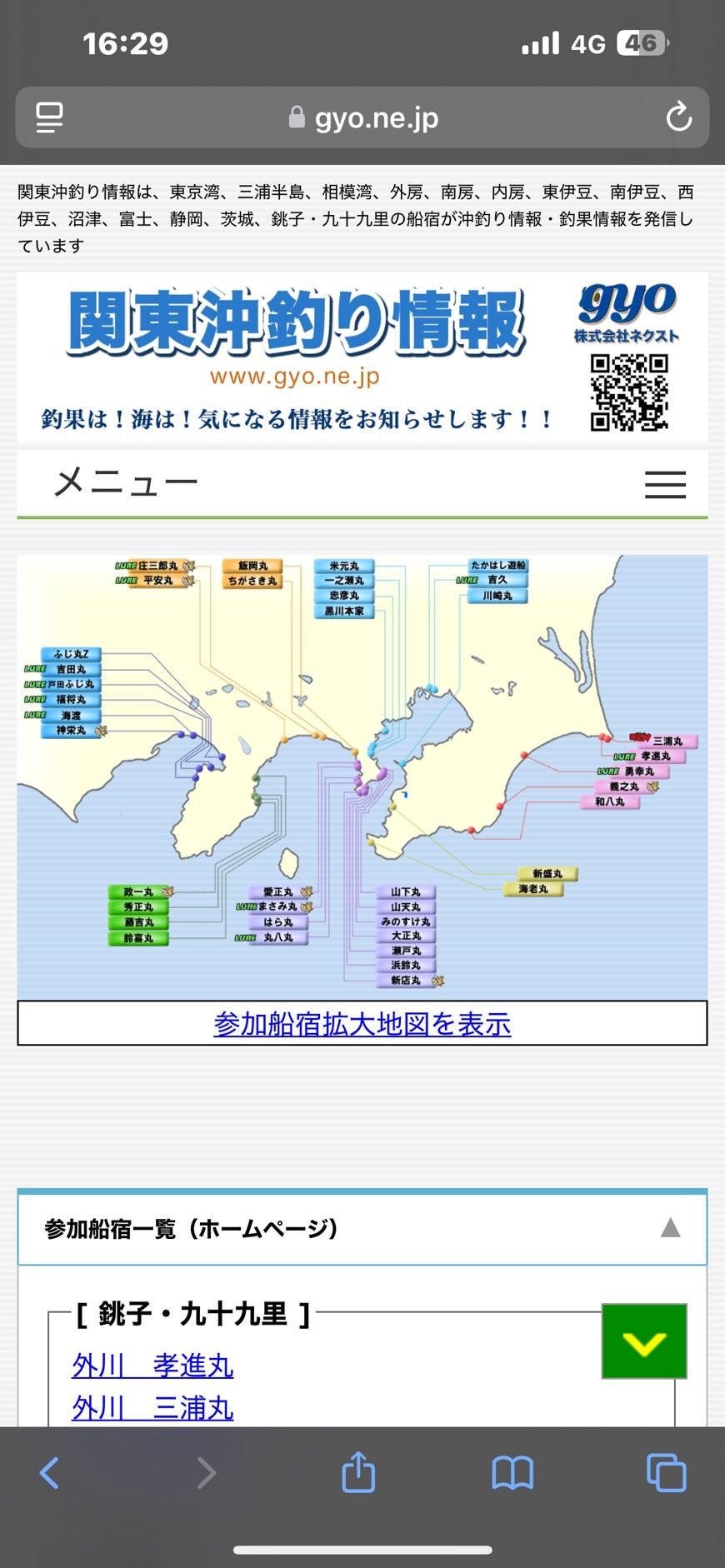The width and height of the screenshot is (725, 1568).
Task: Open the hamburger menu icon
Action: pos(665,484)
